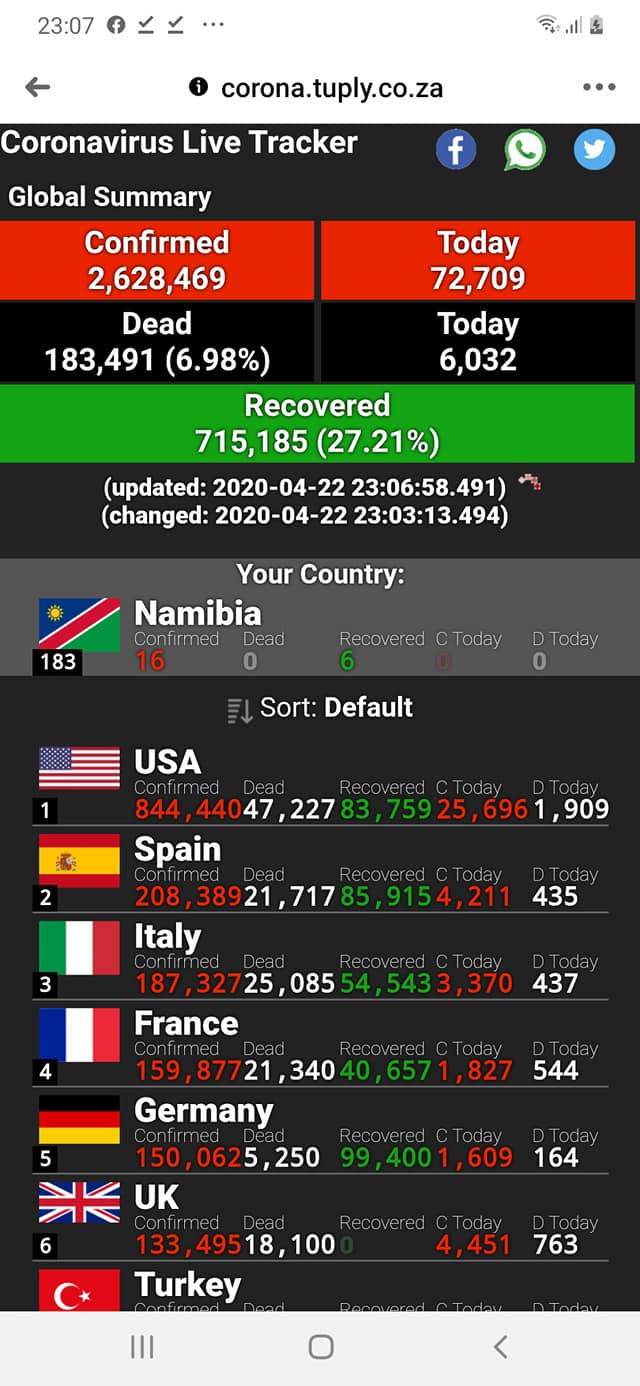The image size is (640, 1386).
Task: Share the tracker on Facebook
Action: point(456,150)
